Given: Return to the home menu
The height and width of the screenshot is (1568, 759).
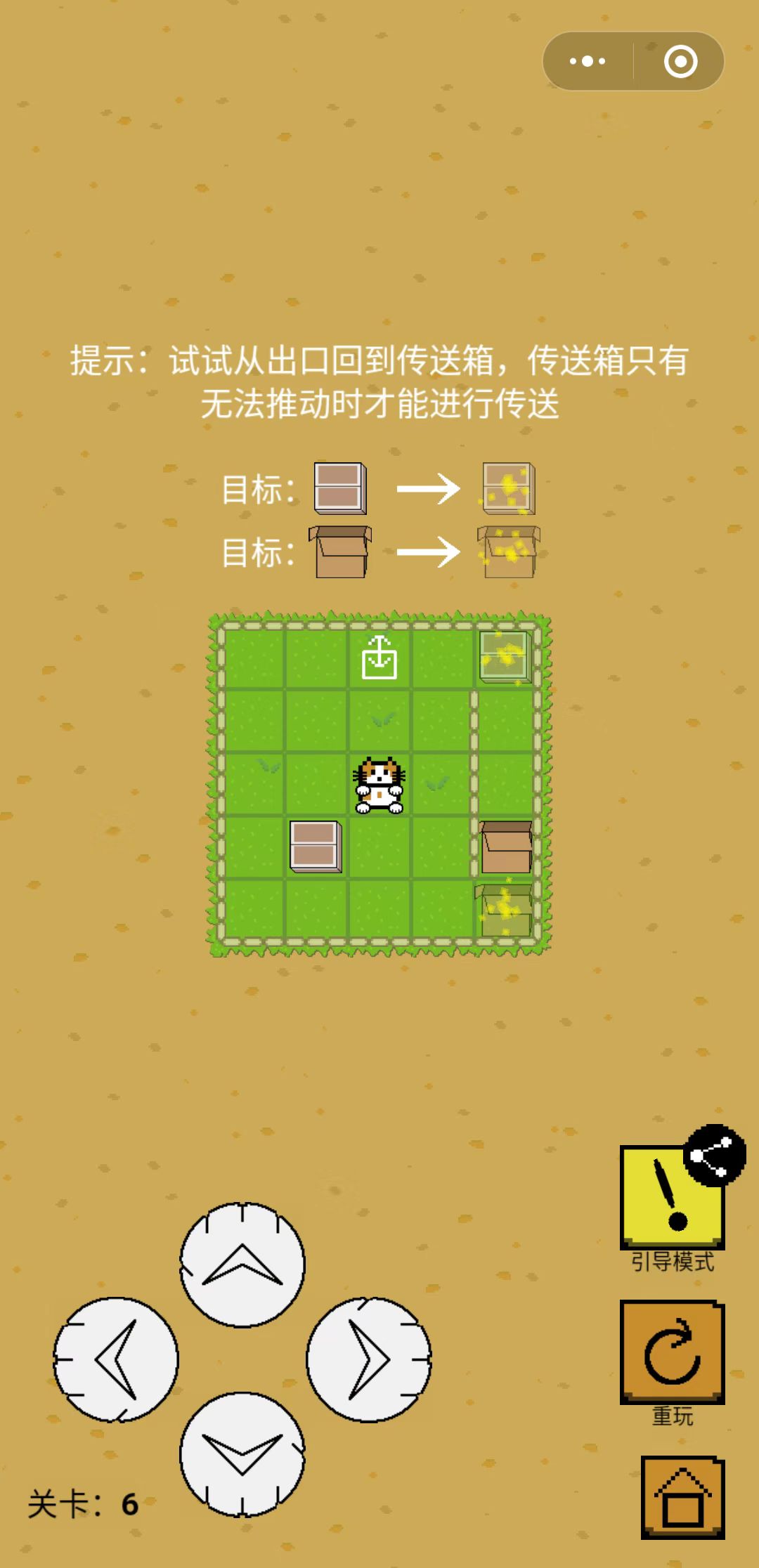Looking at the screenshot, I should 682,1496.
